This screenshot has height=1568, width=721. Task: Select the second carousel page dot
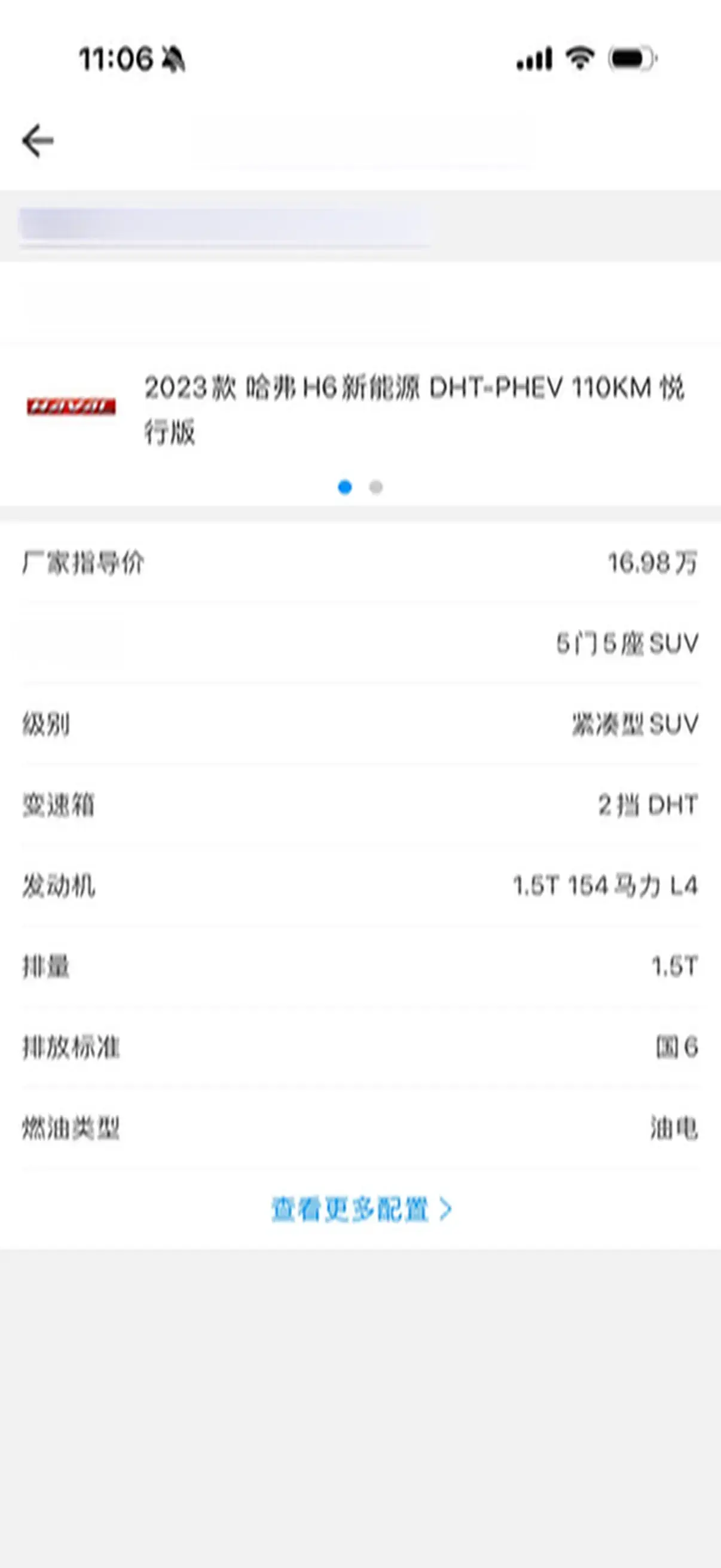(x=376, y=487)
